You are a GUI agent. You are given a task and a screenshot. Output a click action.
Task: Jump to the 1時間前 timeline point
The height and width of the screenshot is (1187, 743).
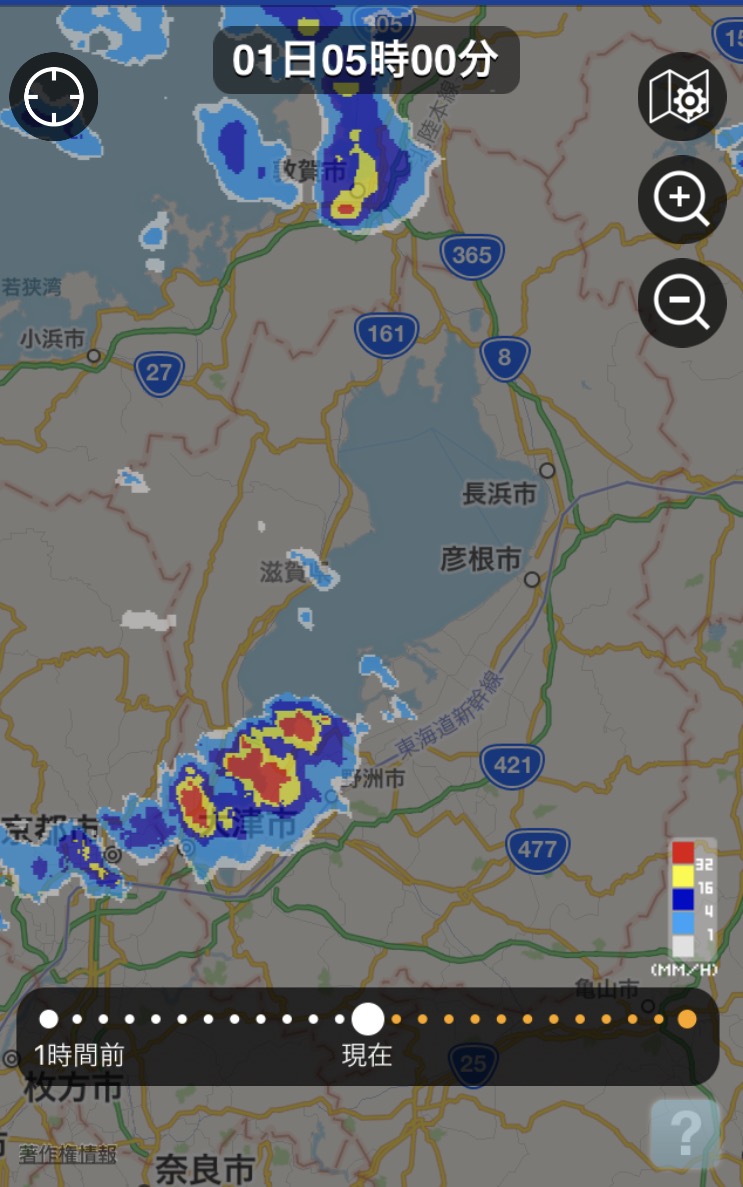pos(48,1019)
